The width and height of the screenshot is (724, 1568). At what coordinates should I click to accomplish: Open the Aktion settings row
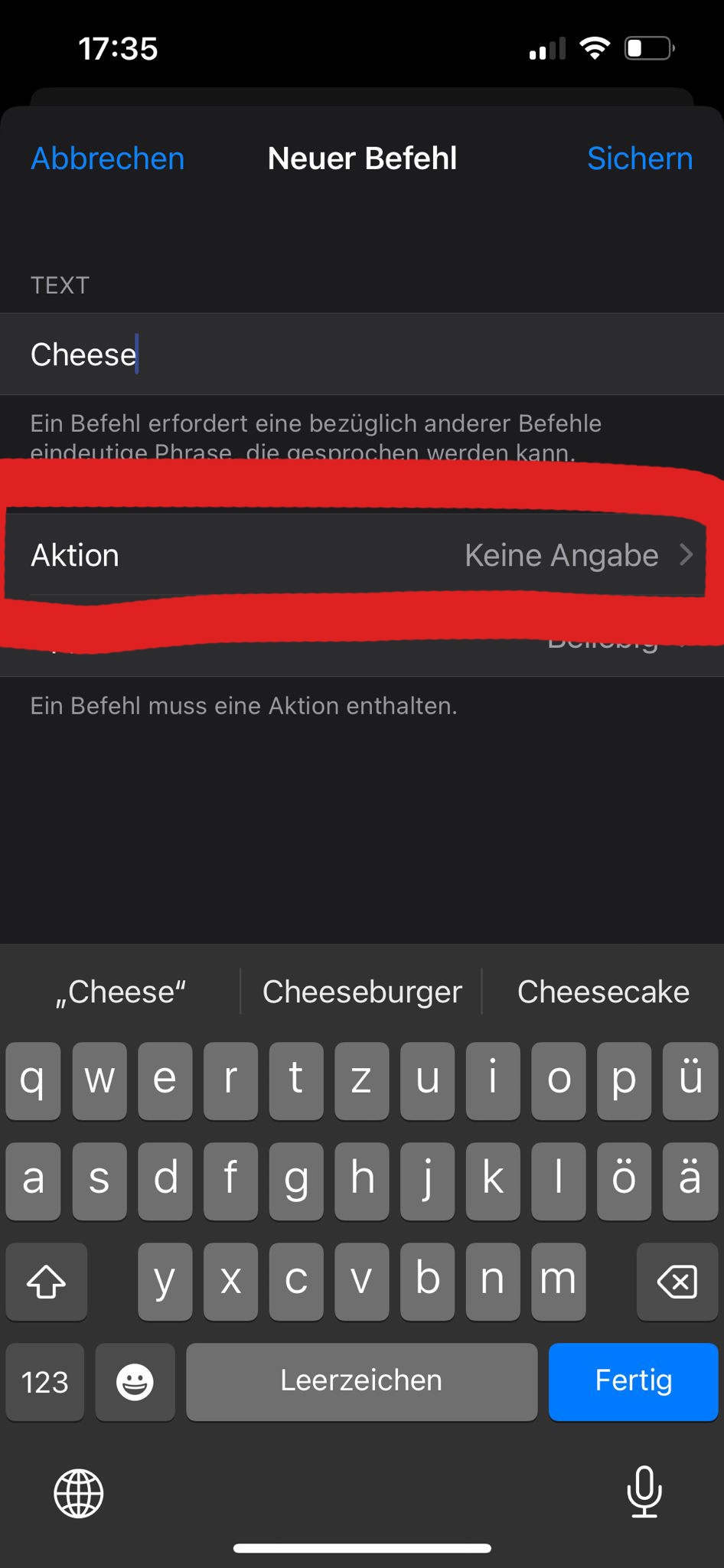361,555
